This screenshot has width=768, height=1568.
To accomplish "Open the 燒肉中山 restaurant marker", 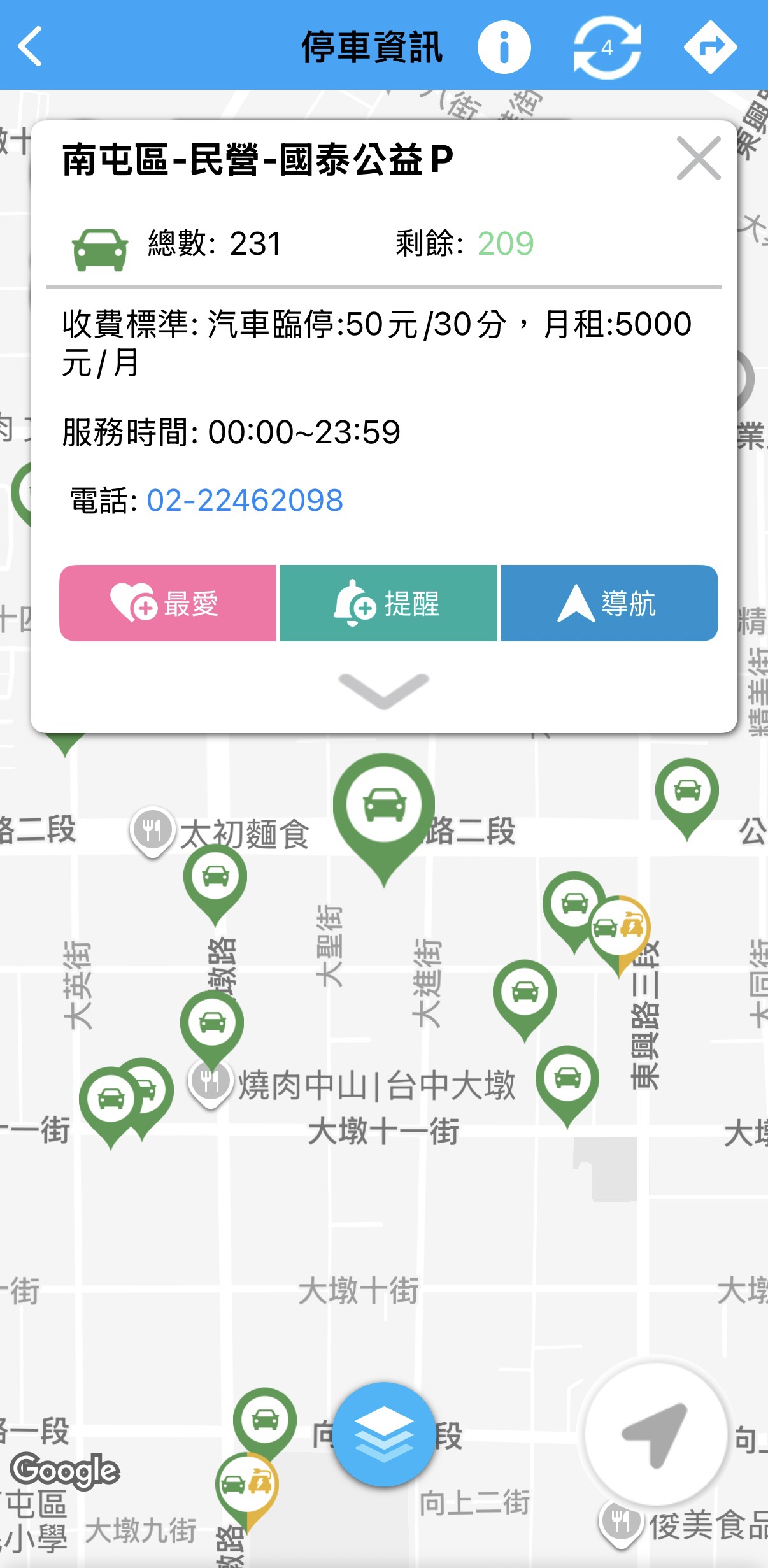I will pos(210,1081).
